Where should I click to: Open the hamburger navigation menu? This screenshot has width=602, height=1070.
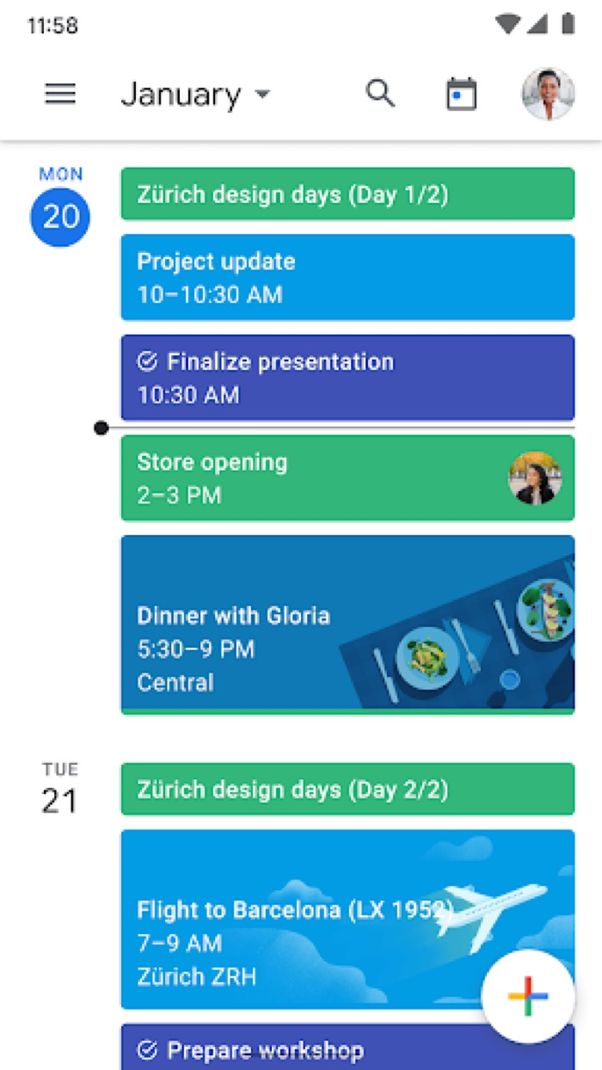pyautogui.click(x=61, y=94)
